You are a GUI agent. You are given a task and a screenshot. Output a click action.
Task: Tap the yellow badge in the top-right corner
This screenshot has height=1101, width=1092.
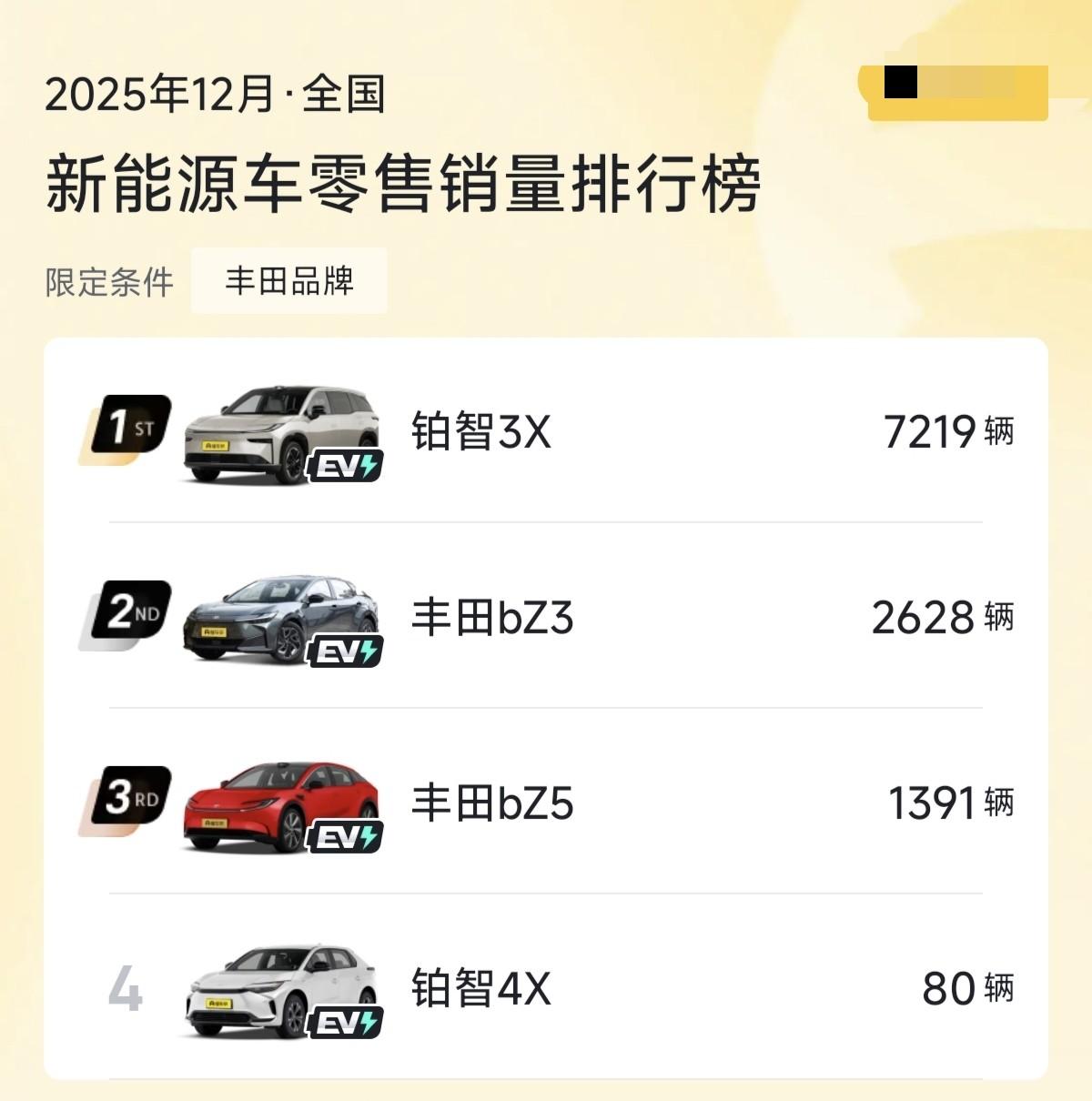pos(955,91)
